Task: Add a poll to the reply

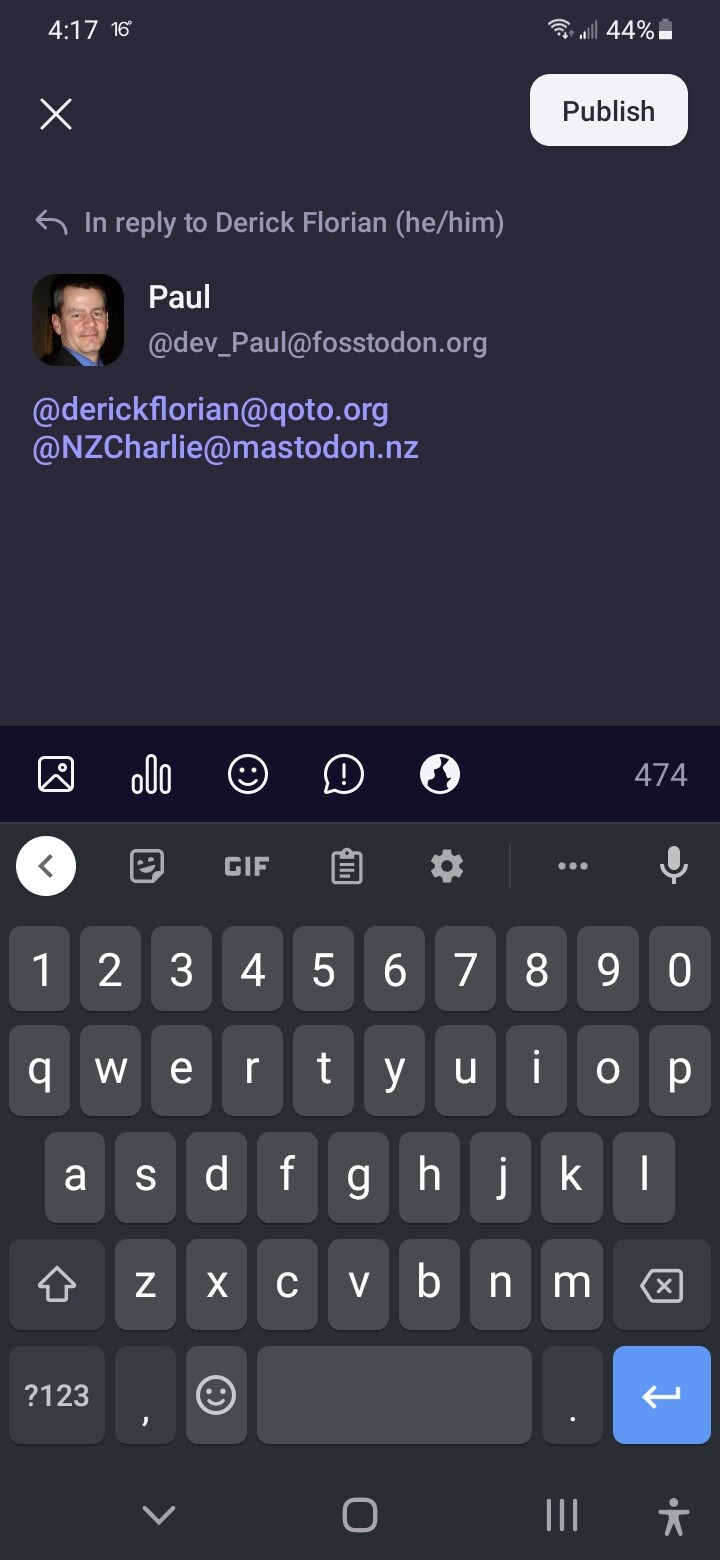Action: [x=151, y=774]
